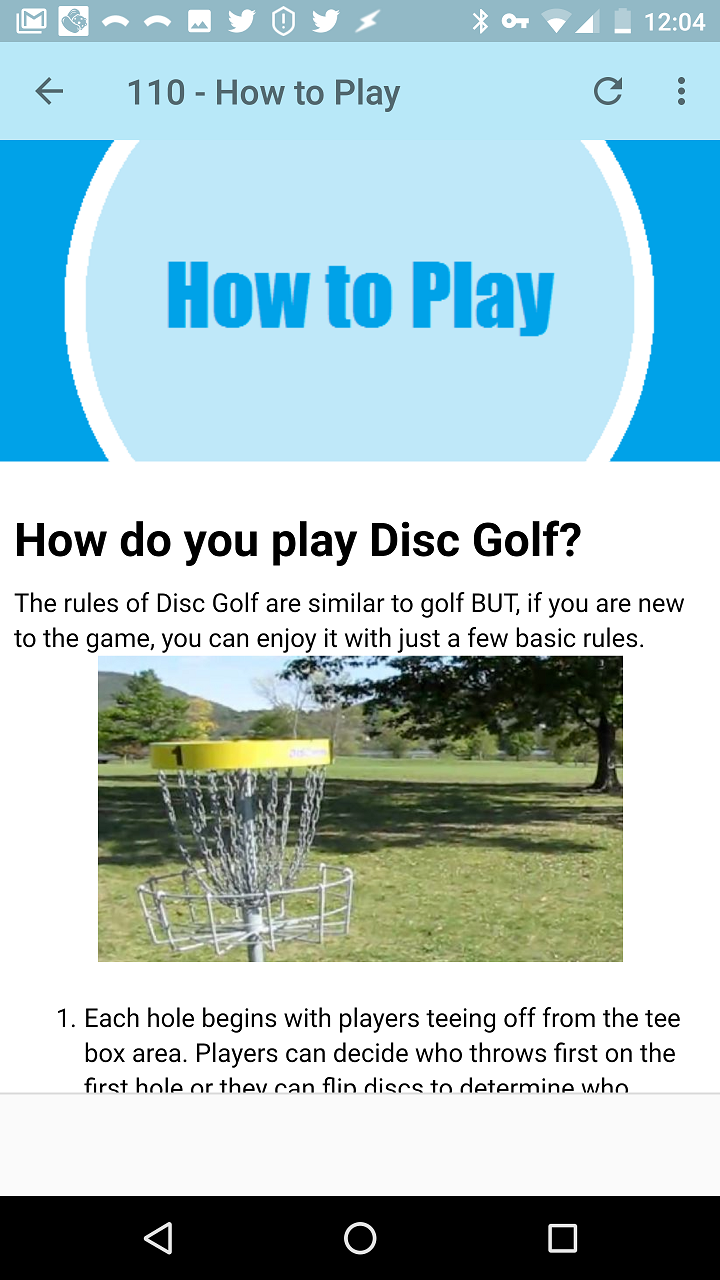Tap the 110 - How to Play title
Viewport: 720px width, 1280px height.
click(263, 91)
